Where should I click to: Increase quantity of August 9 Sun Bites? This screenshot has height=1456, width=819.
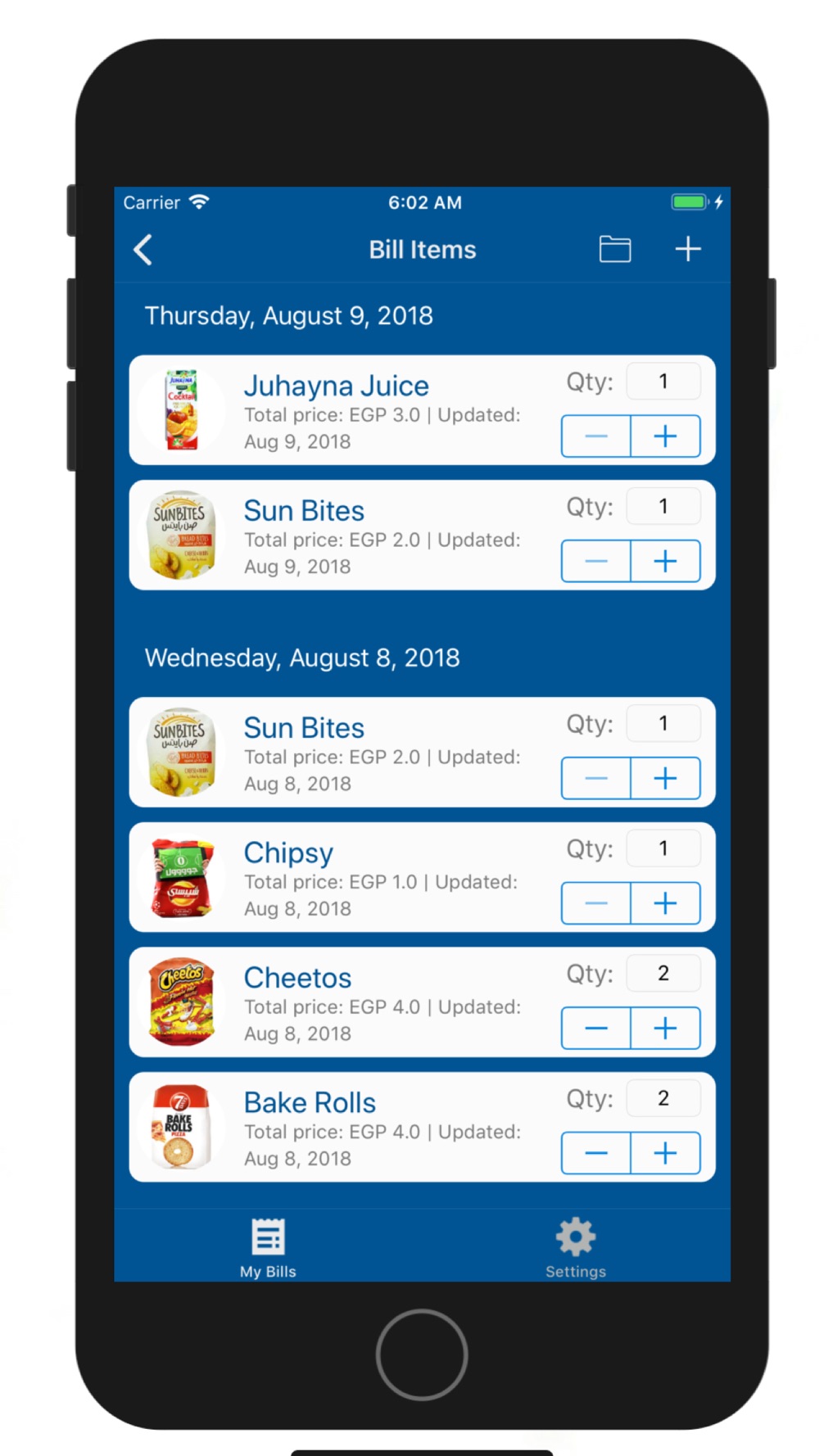pos(666,561)
